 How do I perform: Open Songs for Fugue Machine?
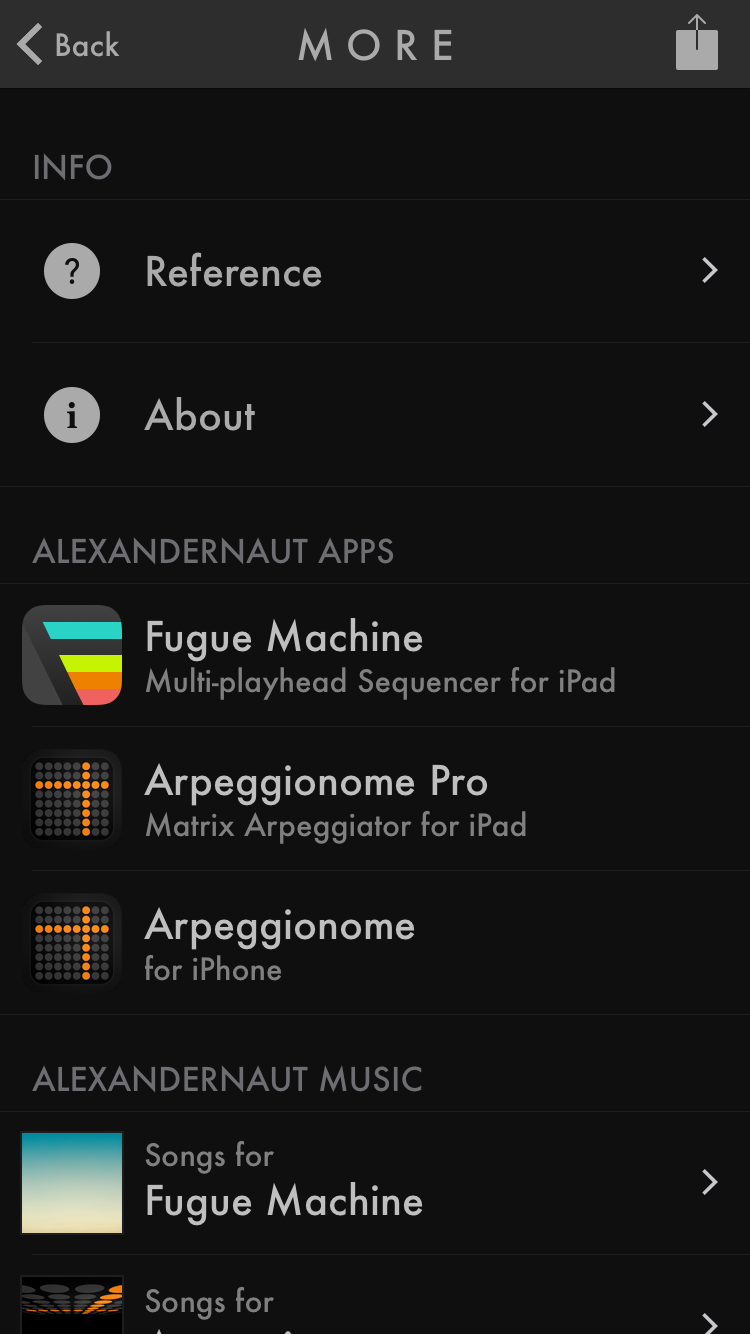tap(375, 1183)
